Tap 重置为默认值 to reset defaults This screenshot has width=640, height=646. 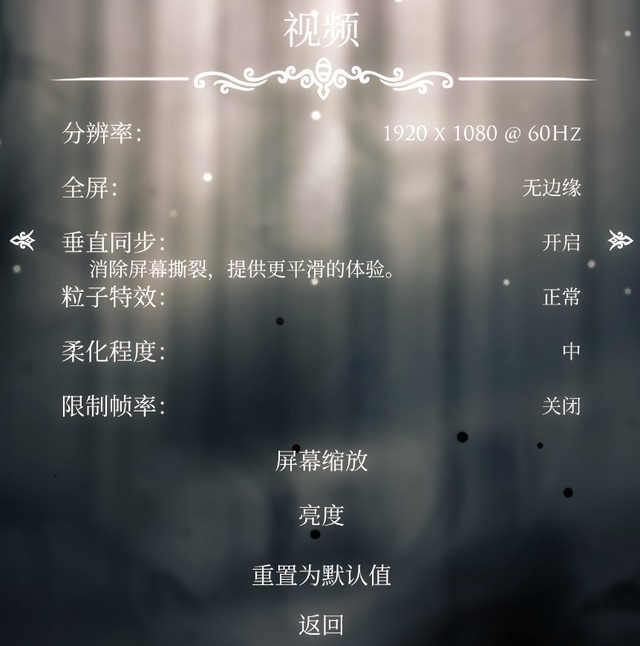point(321,576)
